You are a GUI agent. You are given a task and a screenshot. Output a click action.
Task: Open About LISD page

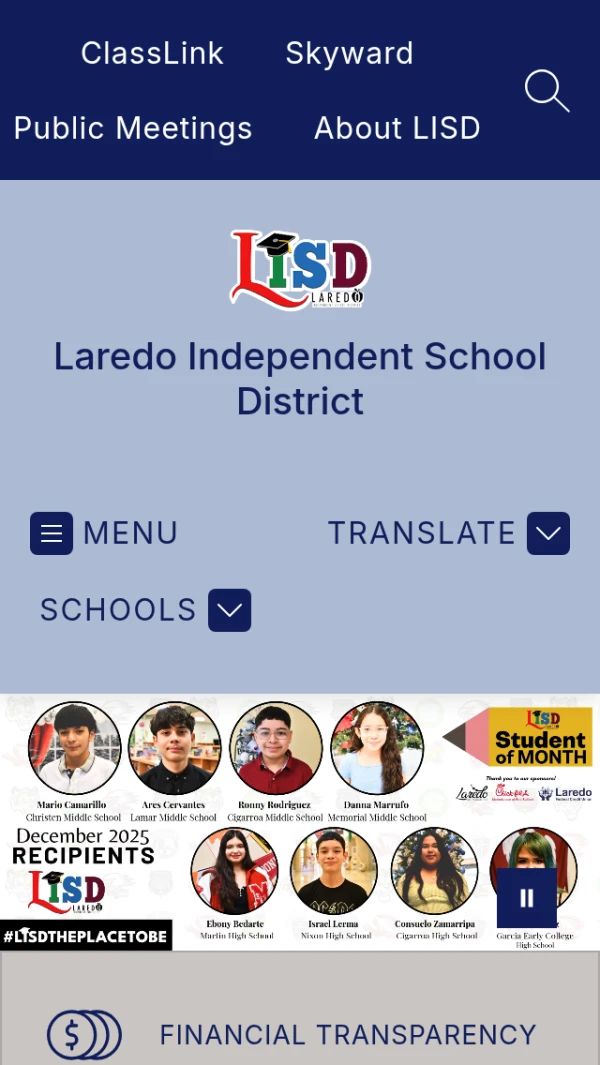tap(397, 128)
